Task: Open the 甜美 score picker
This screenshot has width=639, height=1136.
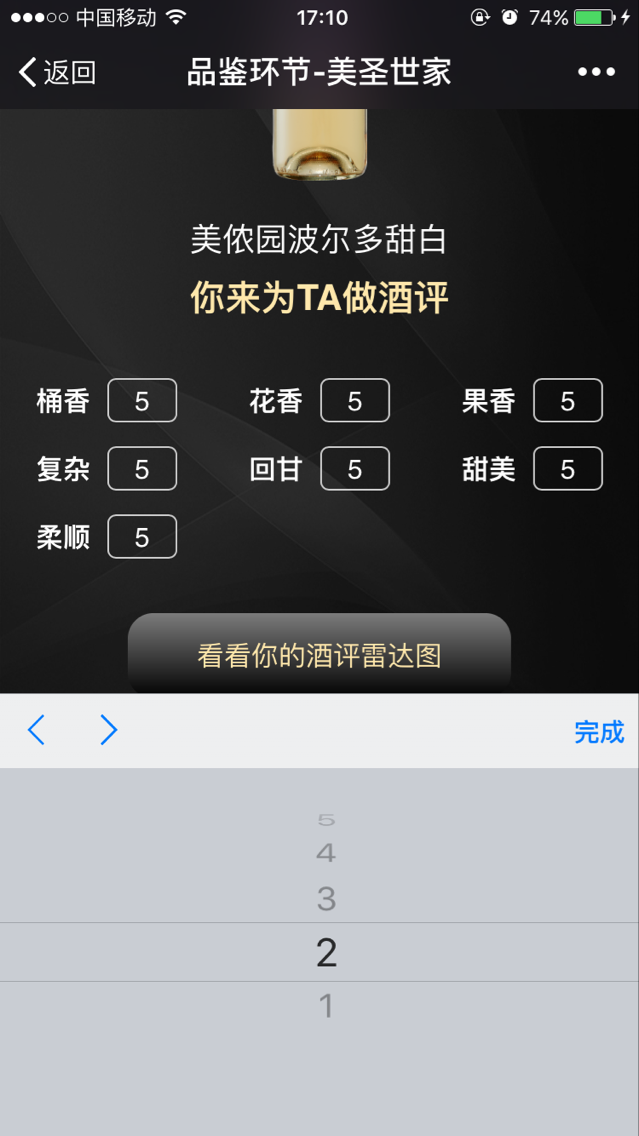Action: pos(568,469)
